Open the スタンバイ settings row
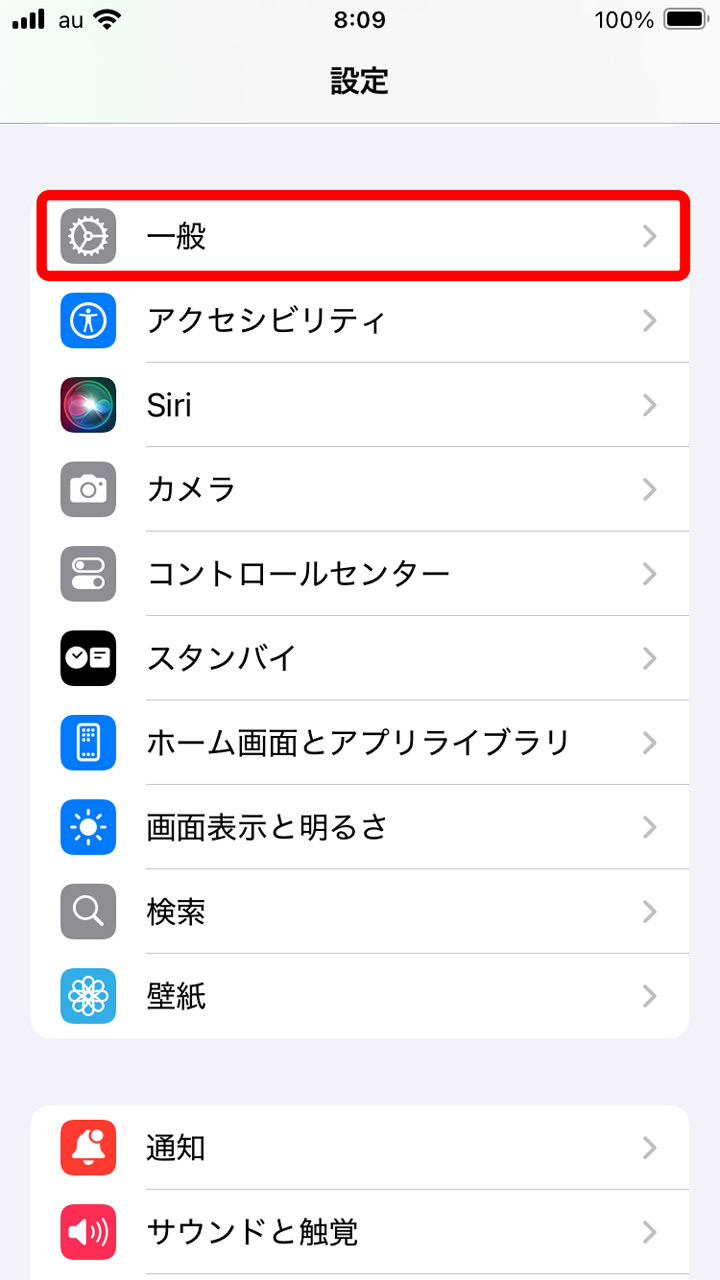The image size is (720, 1280). pyautogui.click(x=360, y=658)
